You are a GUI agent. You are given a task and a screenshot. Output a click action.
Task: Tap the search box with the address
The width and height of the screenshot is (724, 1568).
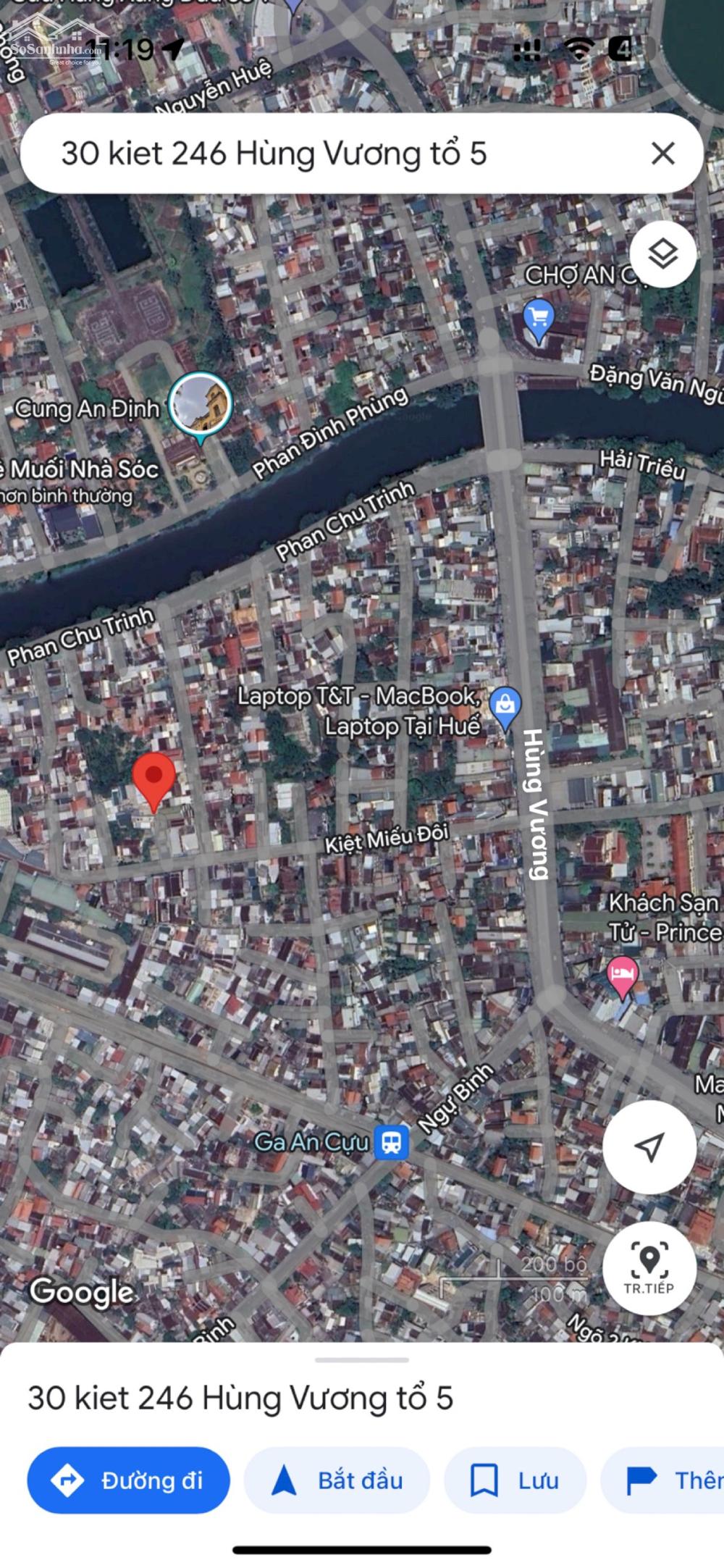point(326,154)
